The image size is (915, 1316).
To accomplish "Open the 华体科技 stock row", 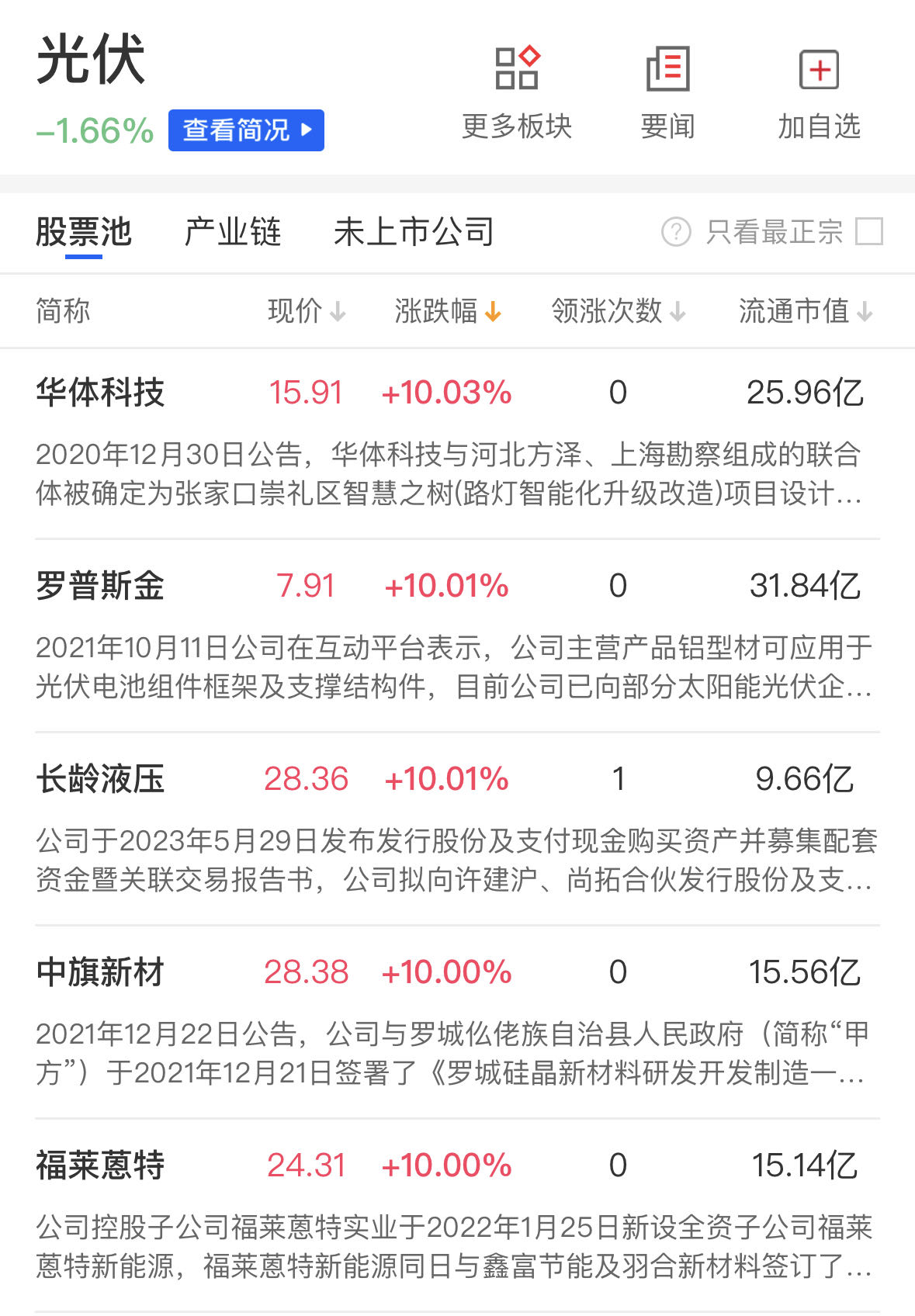I will point(101,393).
